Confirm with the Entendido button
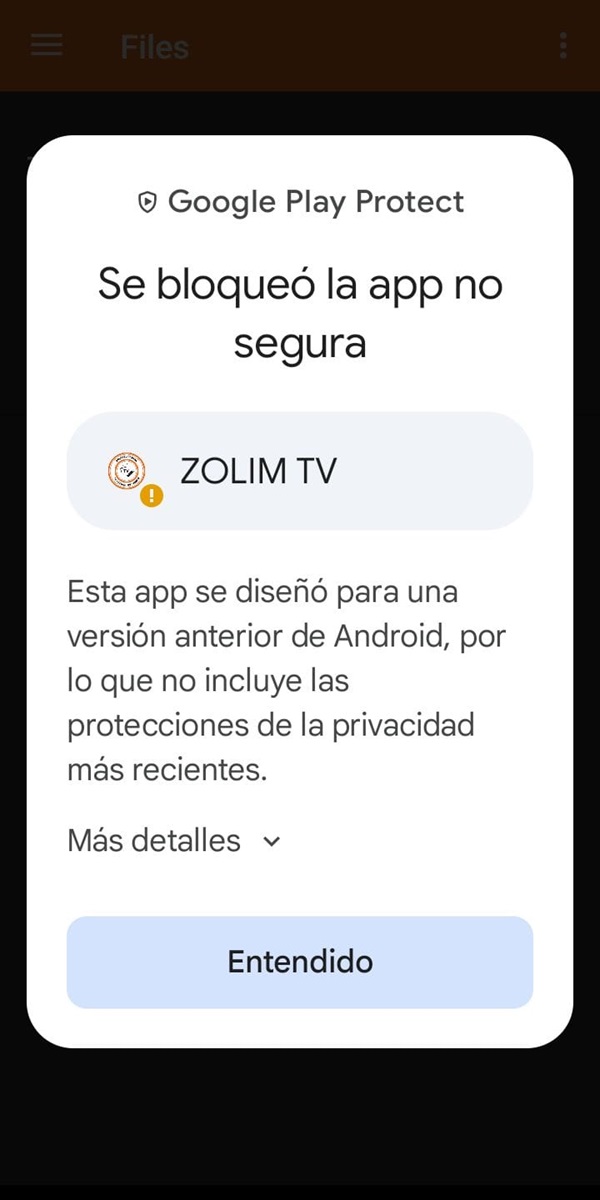Image resolution: width=600 pixels, height=1200 pixels. (300, 962)
